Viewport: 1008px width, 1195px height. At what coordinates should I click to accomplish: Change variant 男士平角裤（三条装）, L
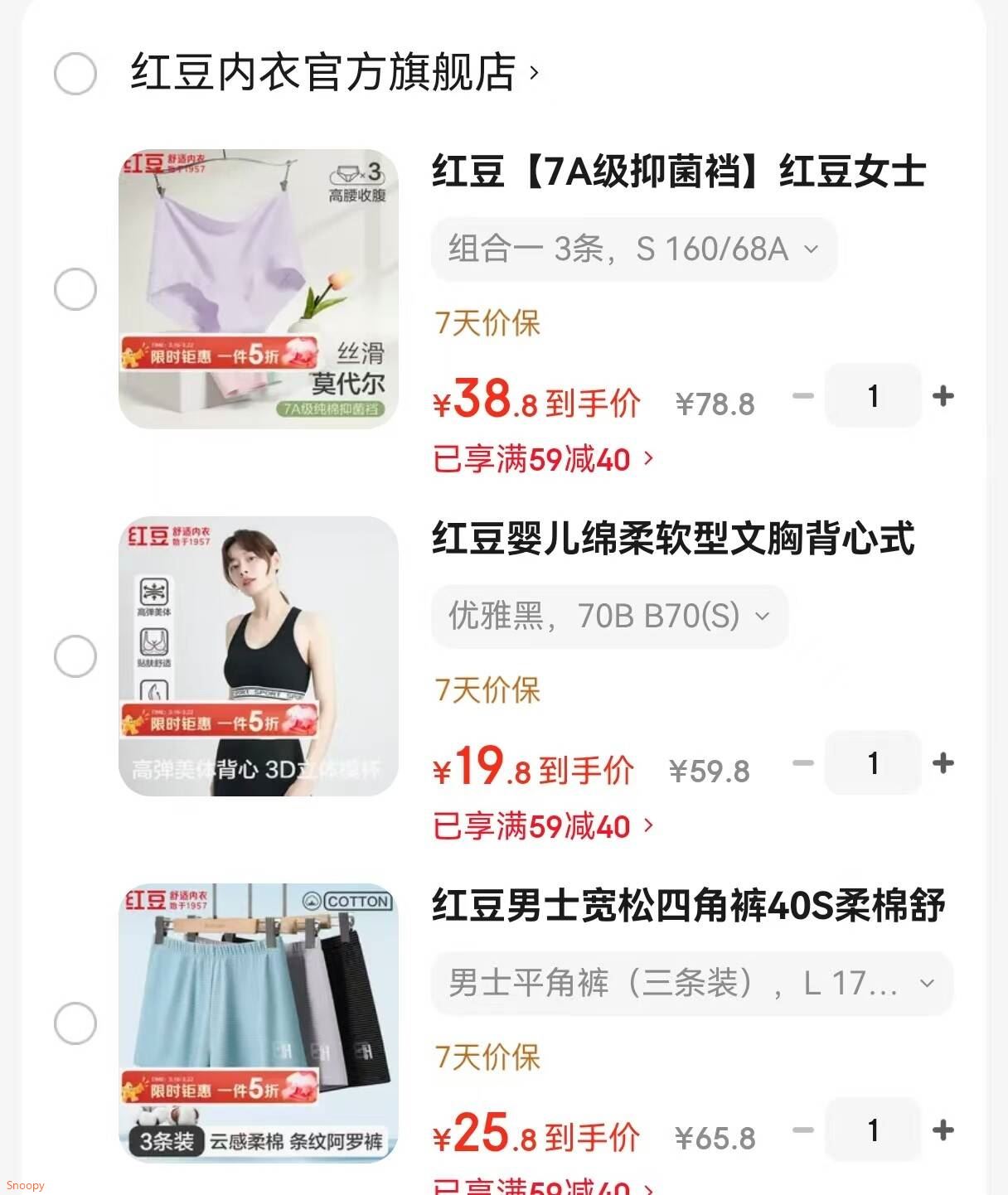coord(691,984)
